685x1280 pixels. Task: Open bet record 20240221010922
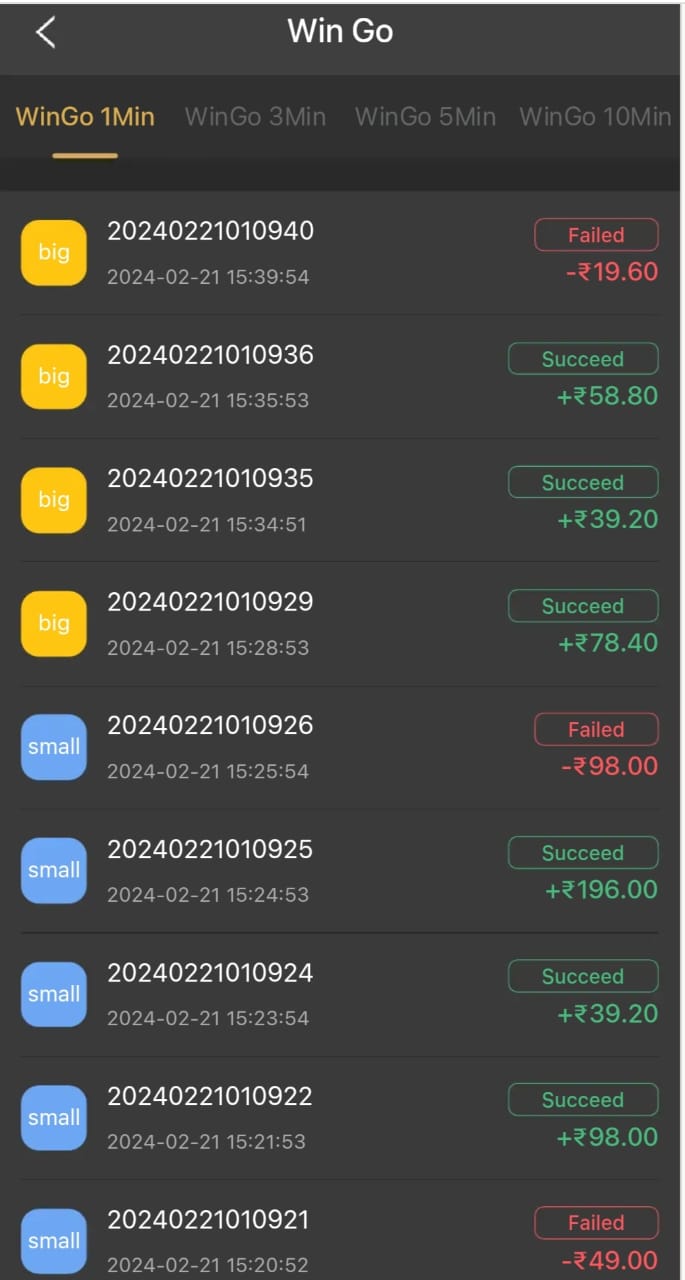point(340,1117)
